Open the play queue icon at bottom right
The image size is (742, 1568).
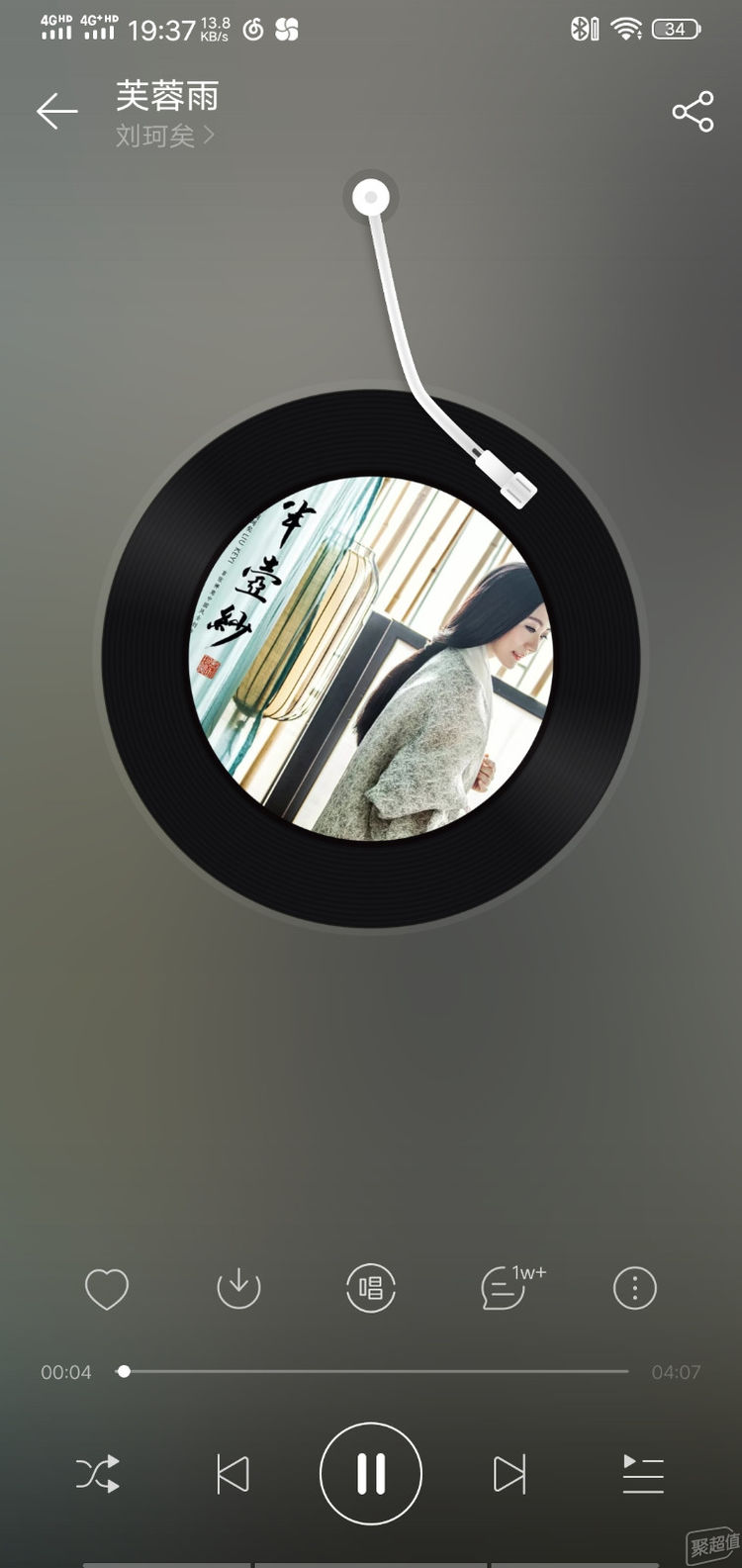pos(642,1473)
